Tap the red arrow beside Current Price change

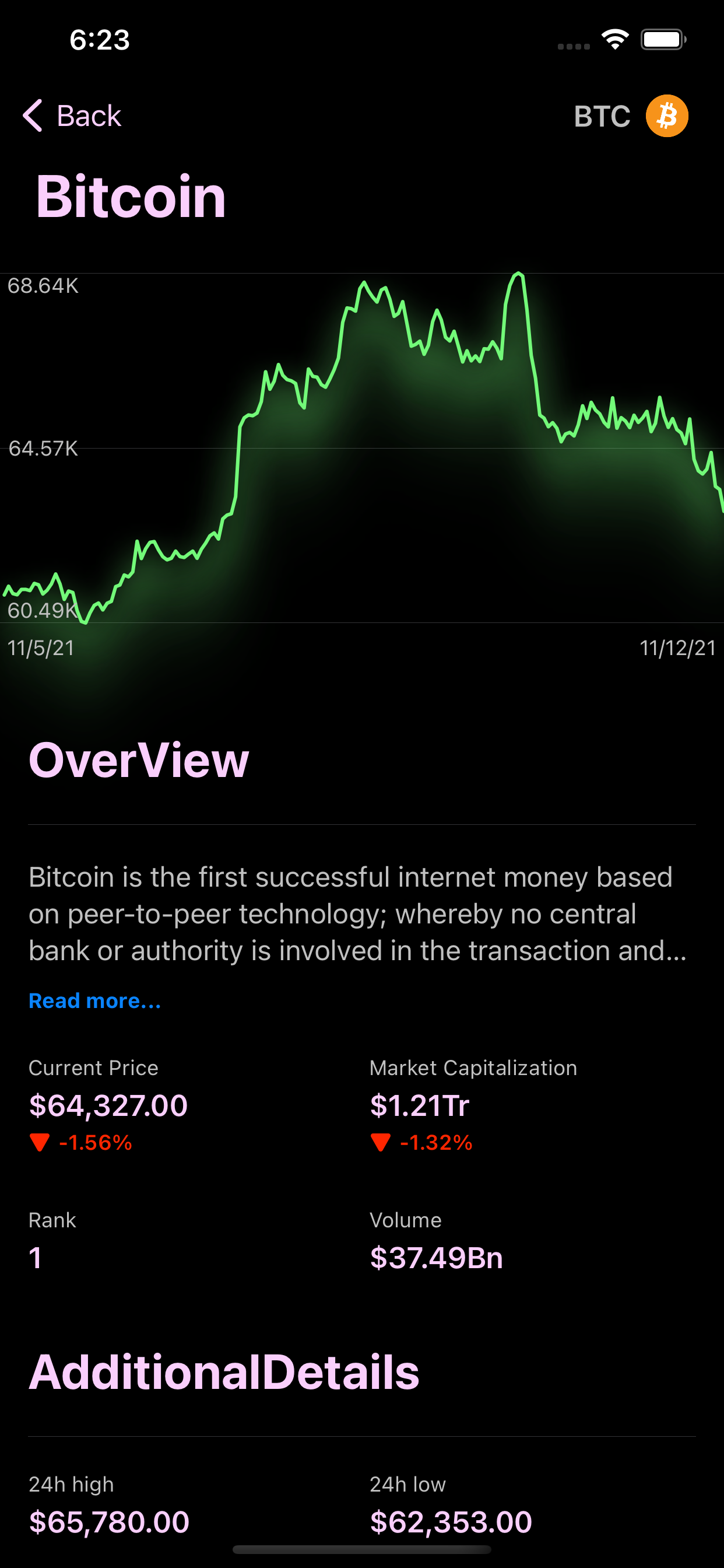tap(41, 1143)
